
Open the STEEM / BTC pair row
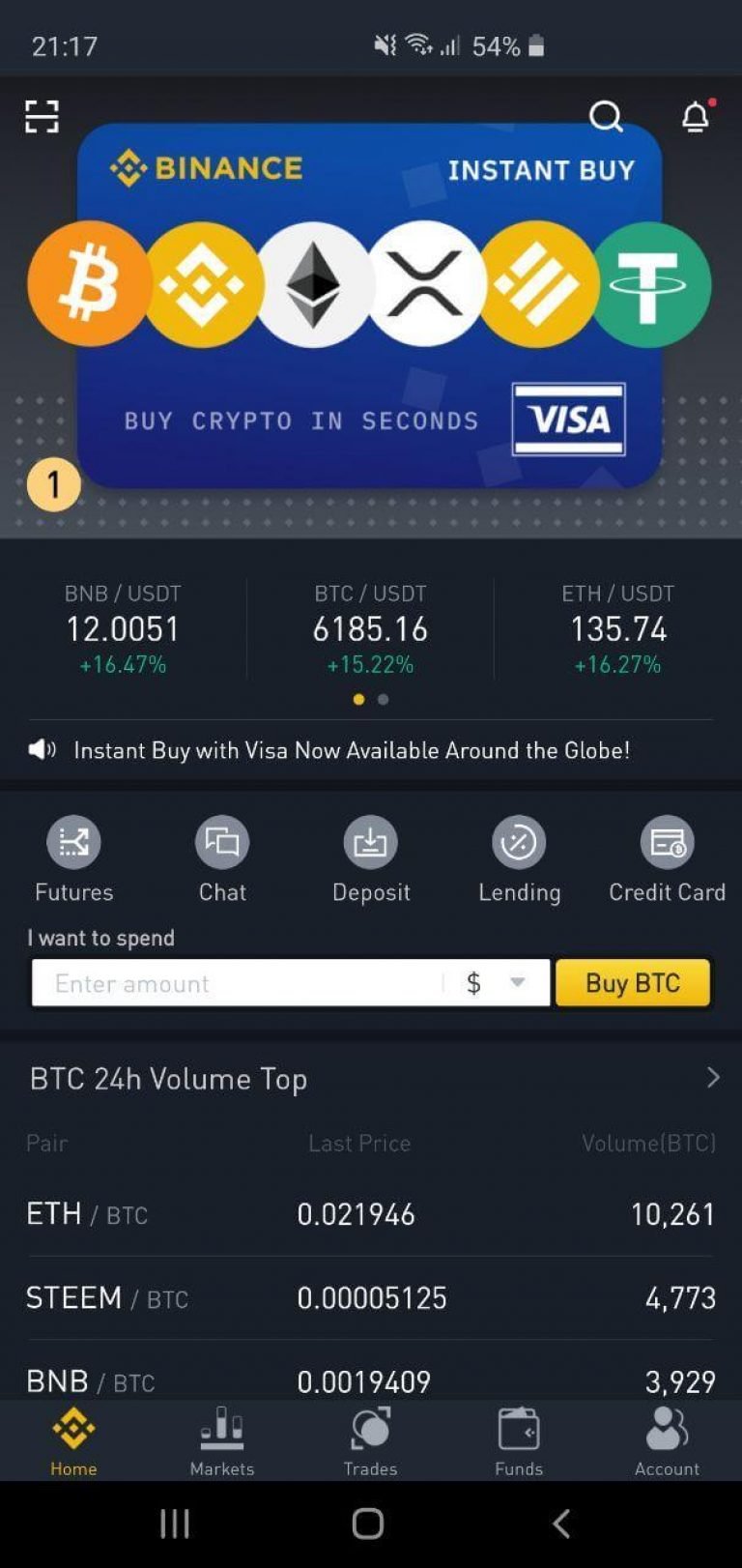371,1297
